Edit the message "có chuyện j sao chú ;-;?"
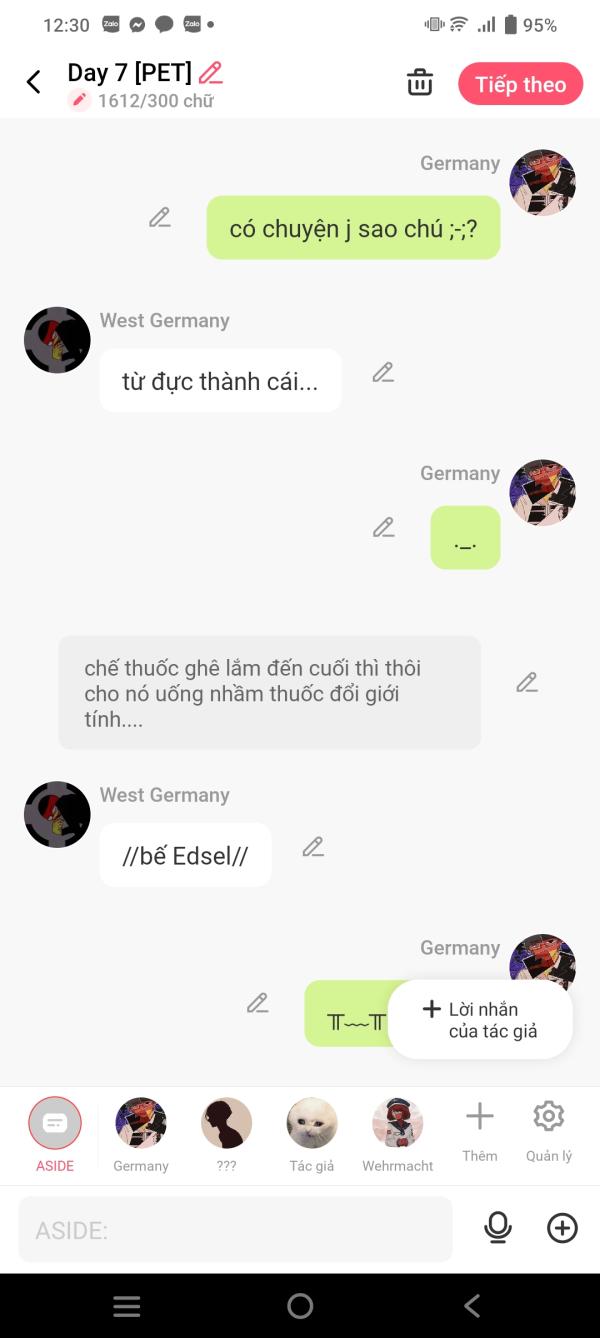600x1338 pixels. click(160, 217)
